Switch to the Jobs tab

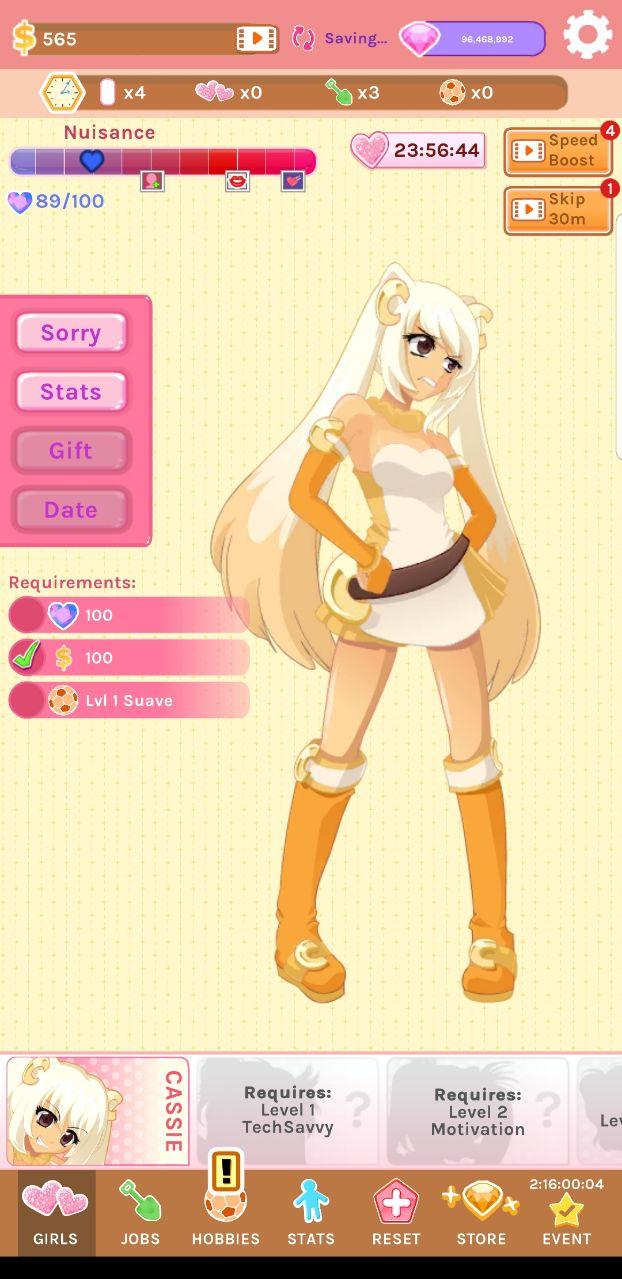tap(140, 1213)
